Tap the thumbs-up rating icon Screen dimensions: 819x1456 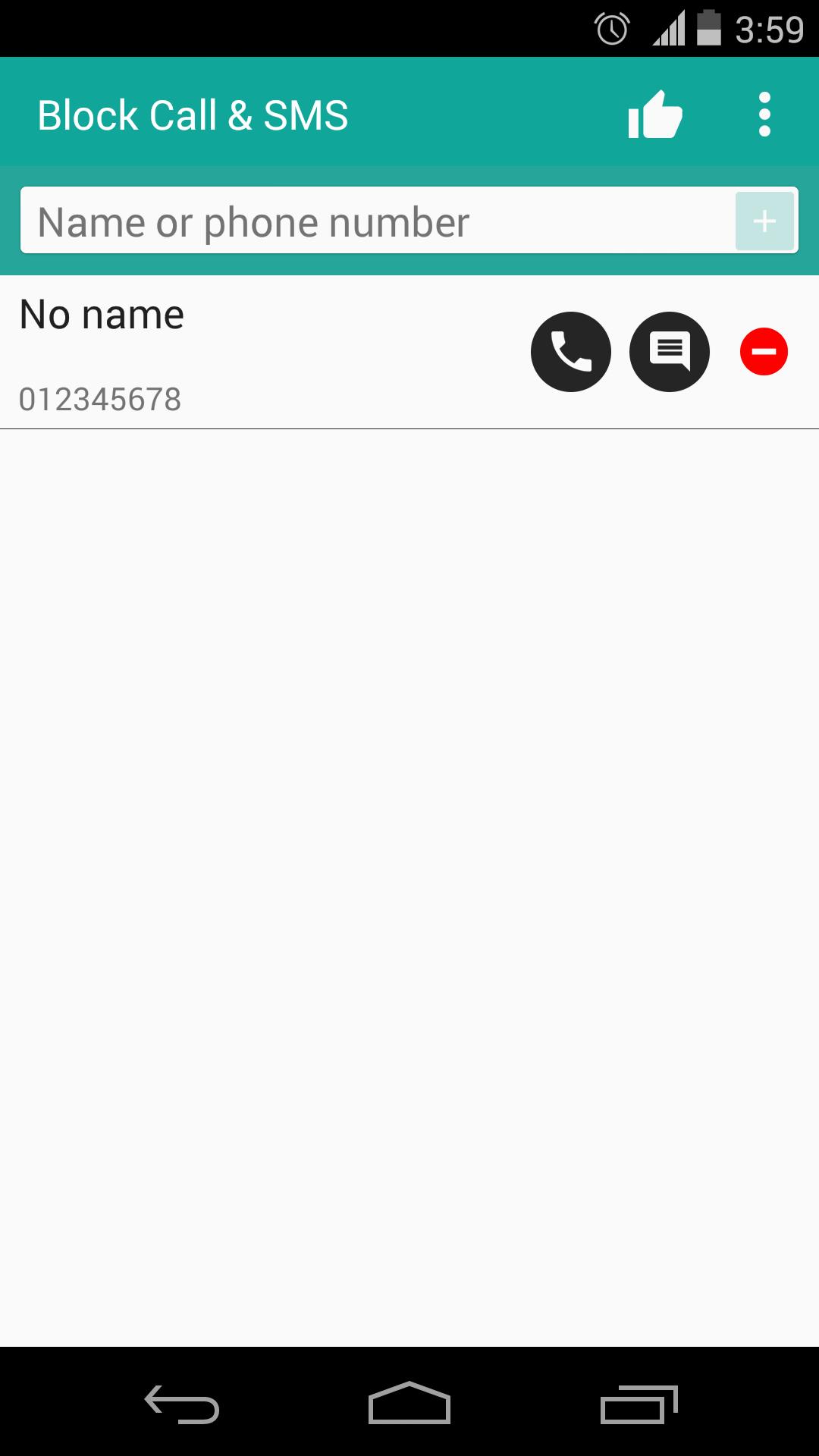pyautogui.click(x=655, y=114)
